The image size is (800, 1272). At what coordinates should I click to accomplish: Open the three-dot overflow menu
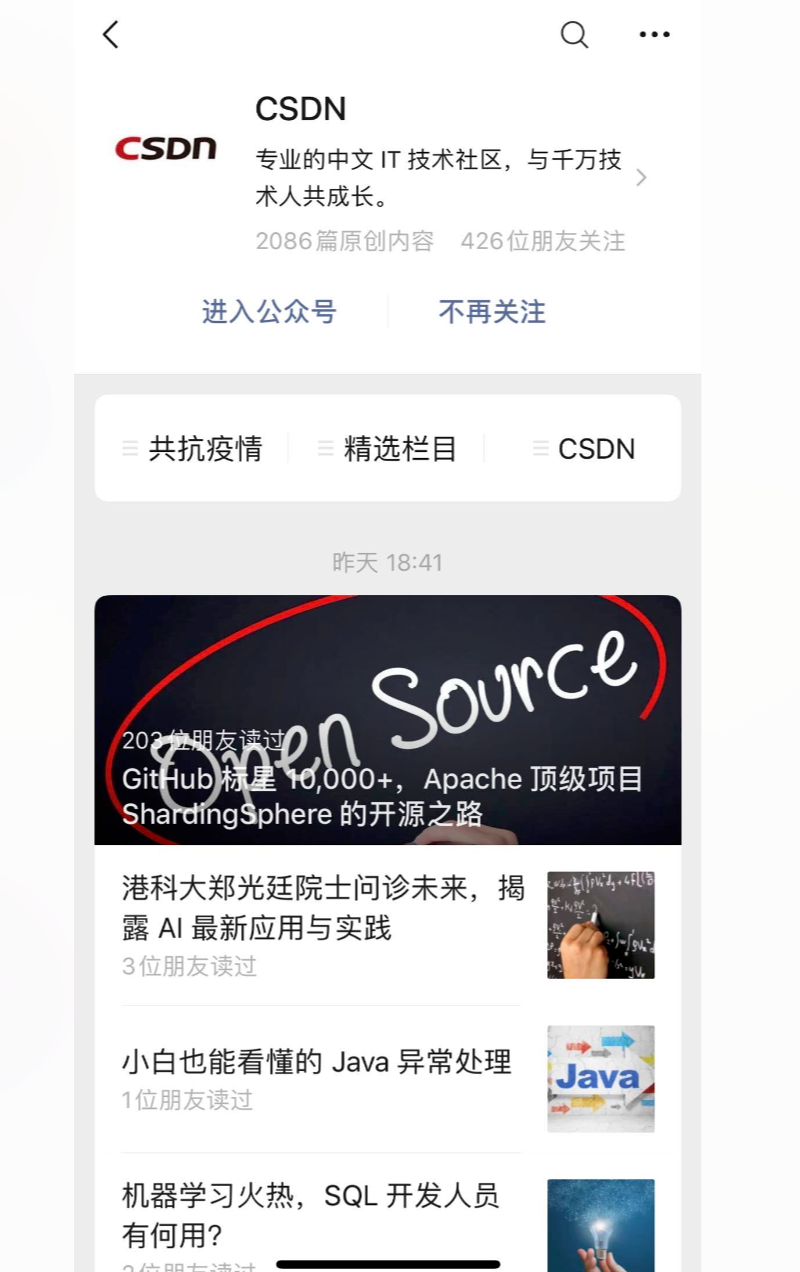pos(654,35)
